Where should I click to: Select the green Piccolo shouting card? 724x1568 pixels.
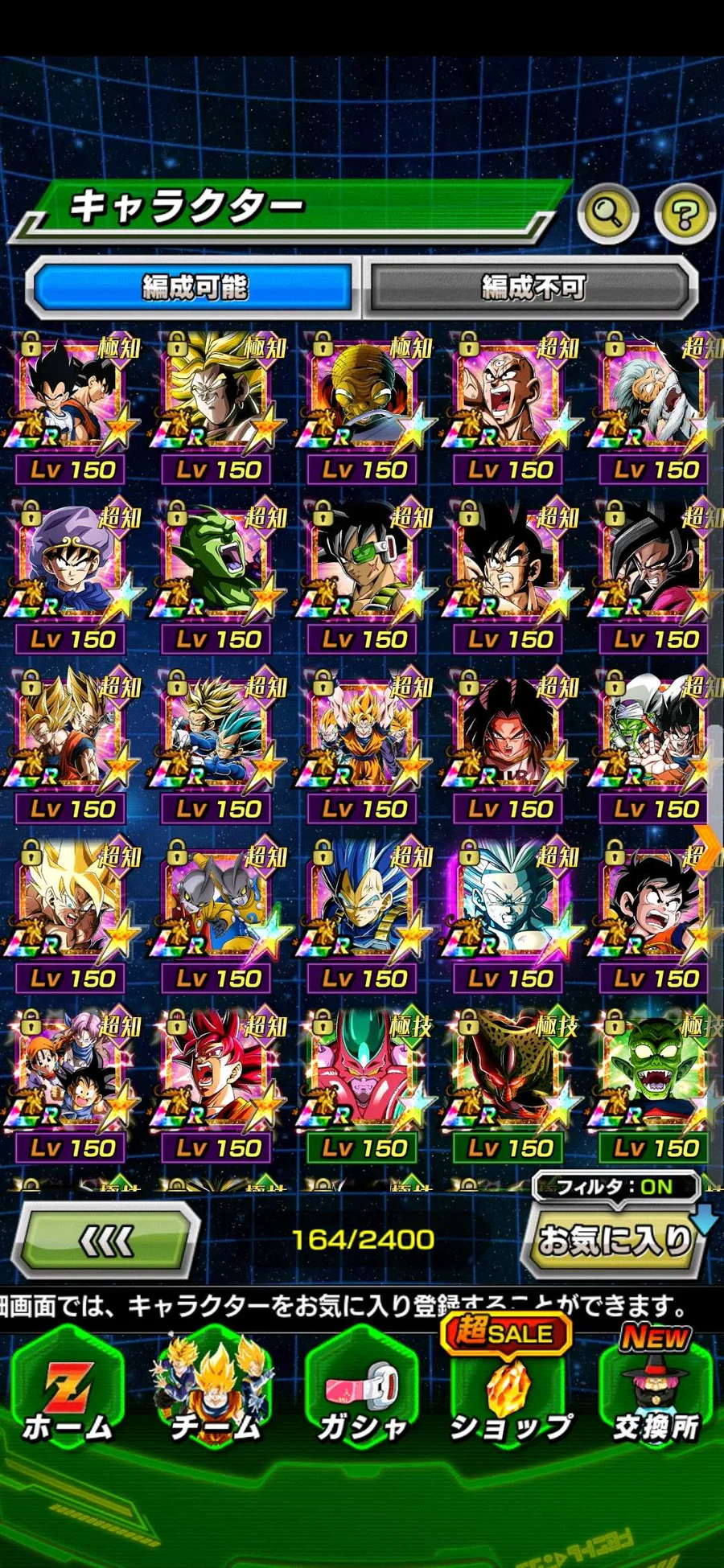tap(219, 573)
